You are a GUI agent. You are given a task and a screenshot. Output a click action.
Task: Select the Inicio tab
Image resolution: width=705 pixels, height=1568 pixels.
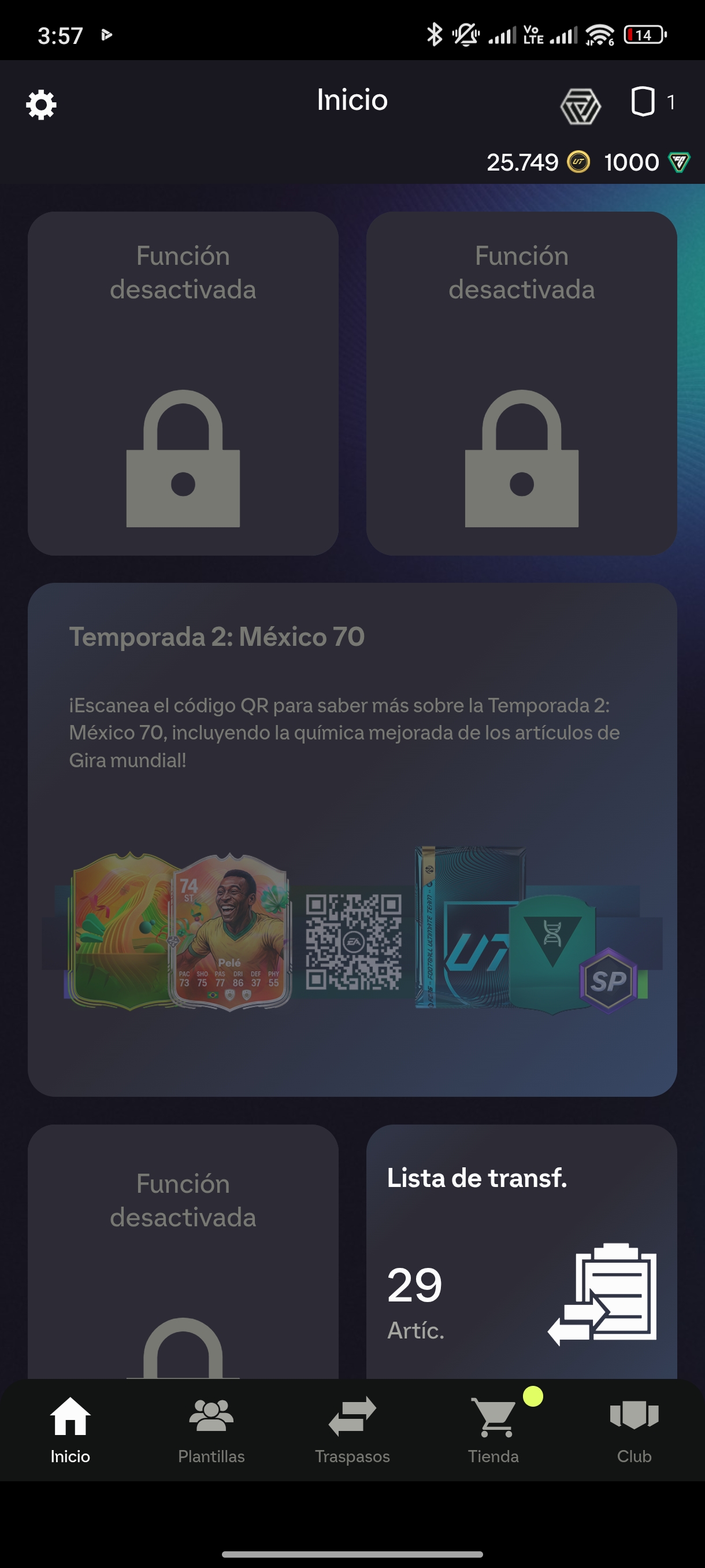tap(70, 1429)
